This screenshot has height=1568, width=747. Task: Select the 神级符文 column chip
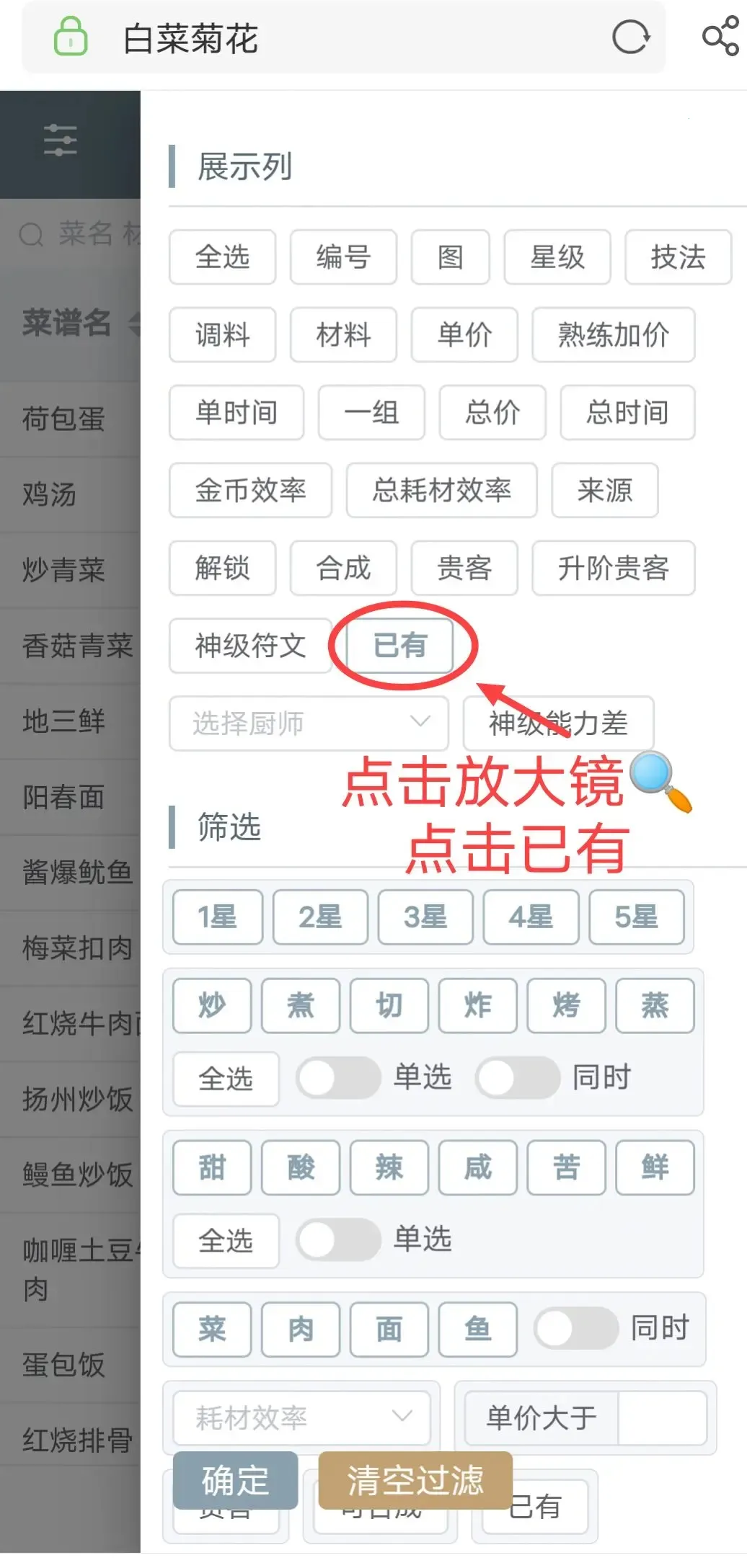pos(250,646)
